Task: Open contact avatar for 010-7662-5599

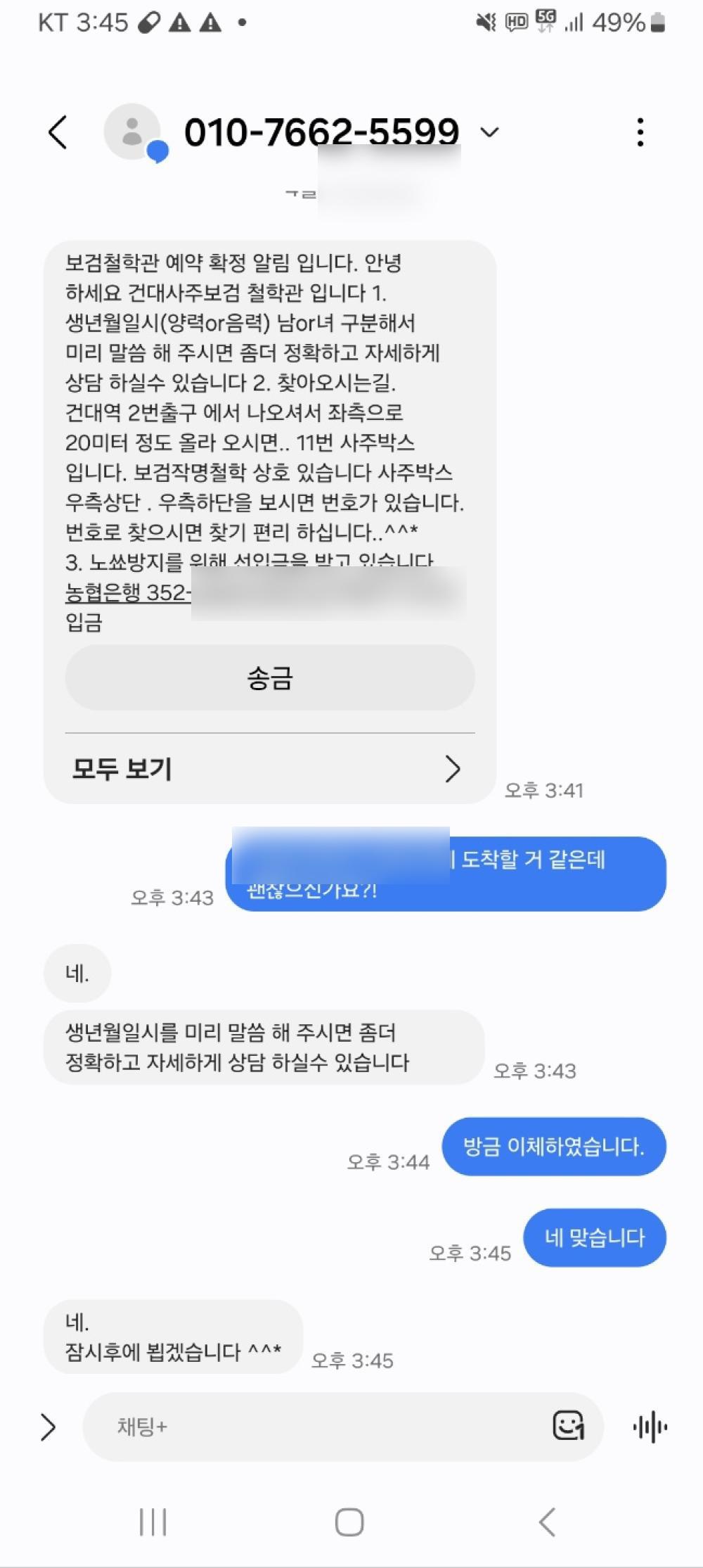Action: coord(132,132)
